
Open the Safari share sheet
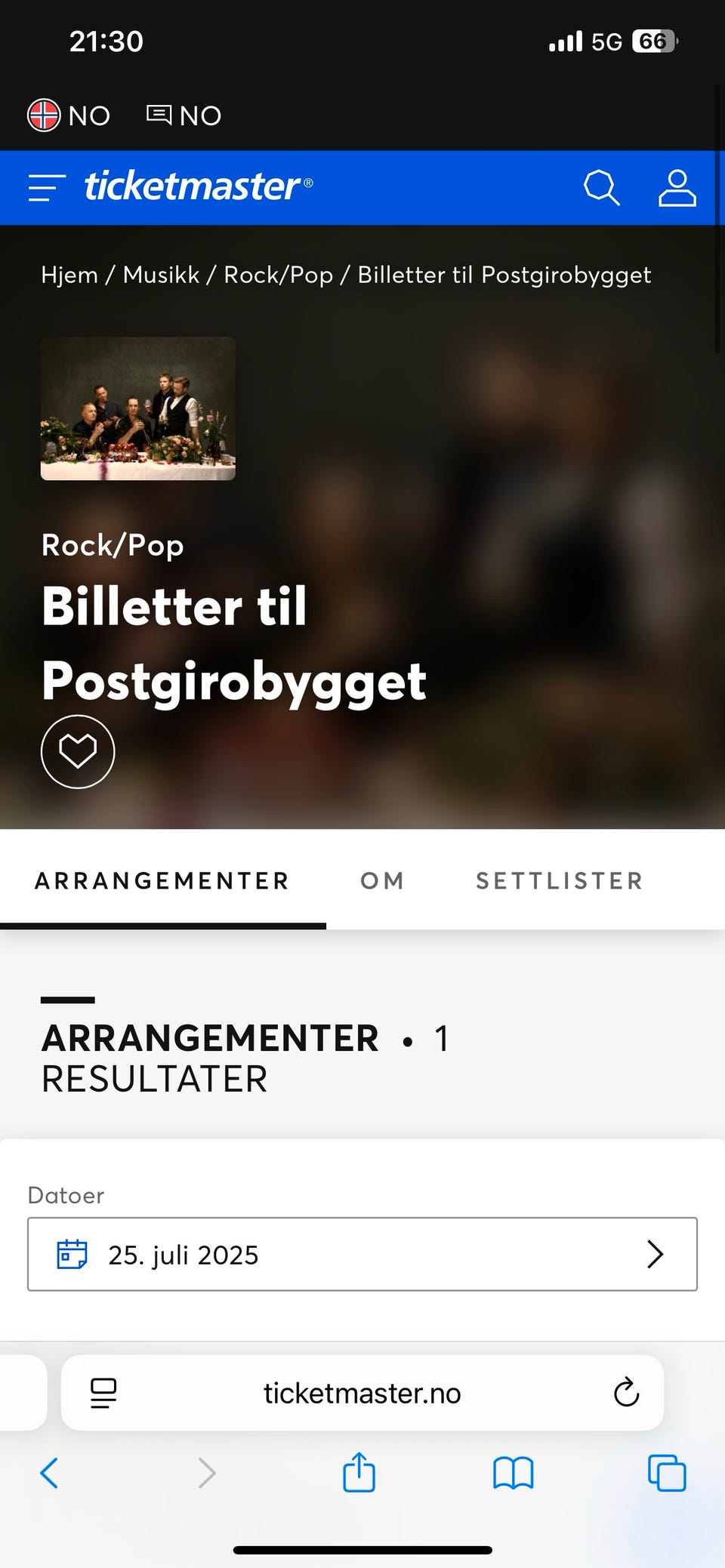359,1472
